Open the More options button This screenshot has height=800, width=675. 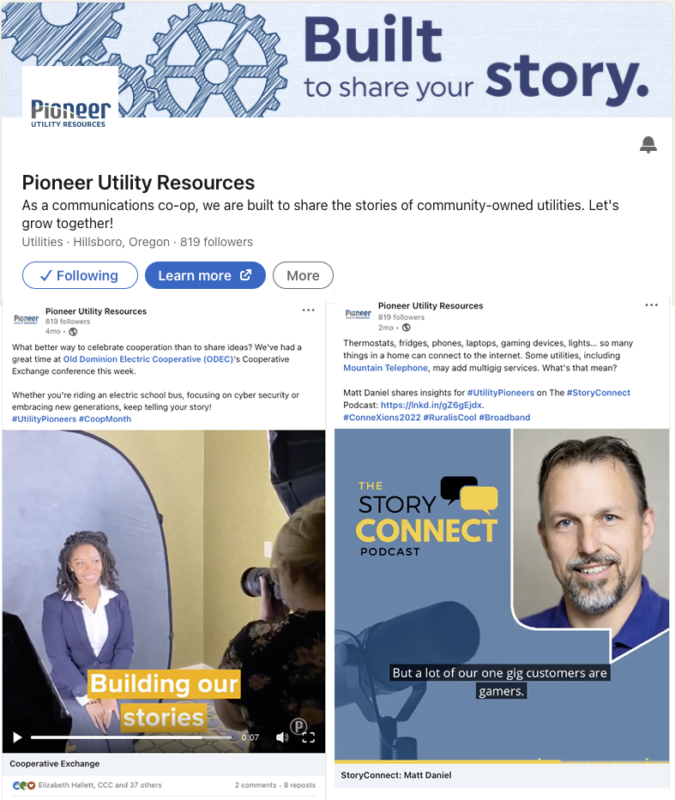tap(303, 275)
